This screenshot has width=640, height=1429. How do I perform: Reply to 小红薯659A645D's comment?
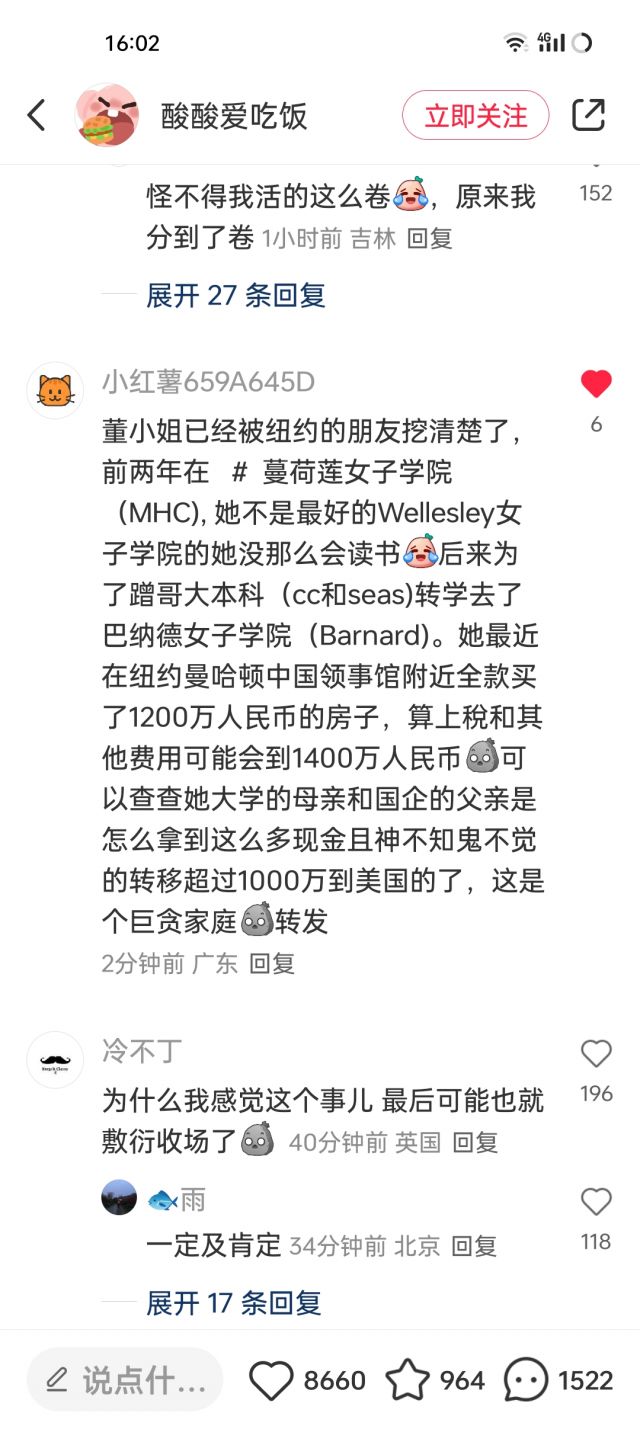coord(272,964)
